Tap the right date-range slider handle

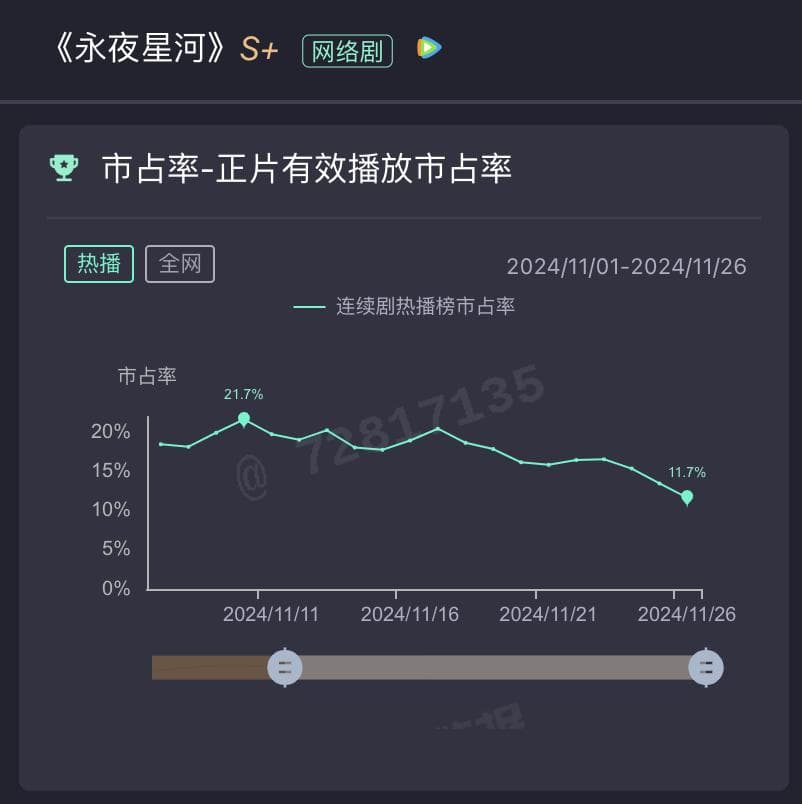pos(706,667)
